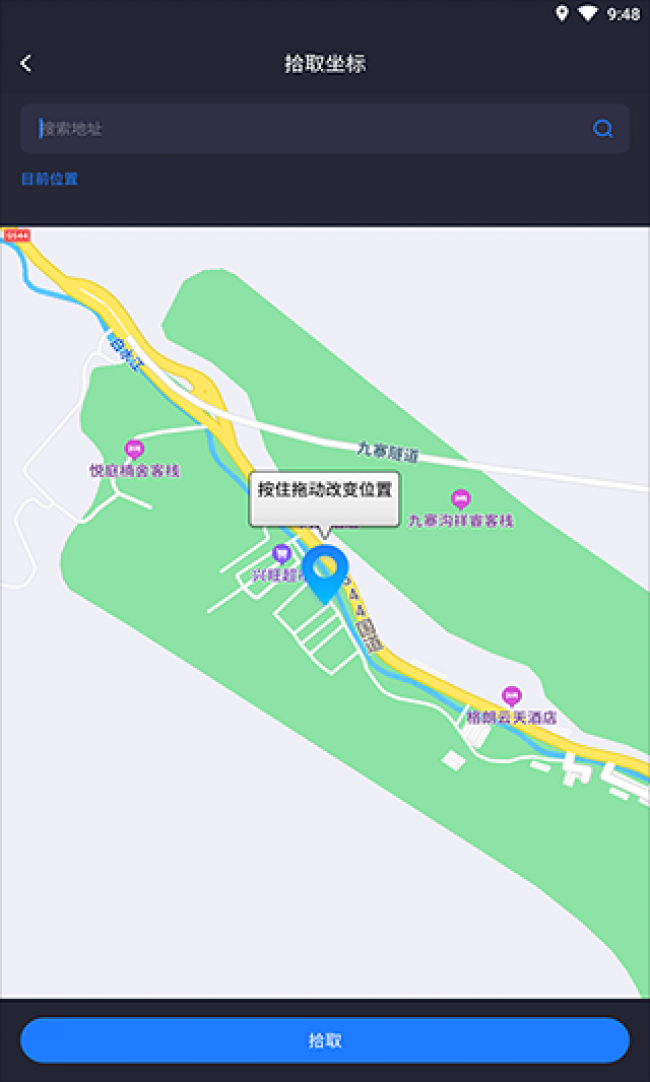This screenshot has height=1082, width=650.
Task: Tap the blue location pin marker
Action: click(x=324, y=572)
